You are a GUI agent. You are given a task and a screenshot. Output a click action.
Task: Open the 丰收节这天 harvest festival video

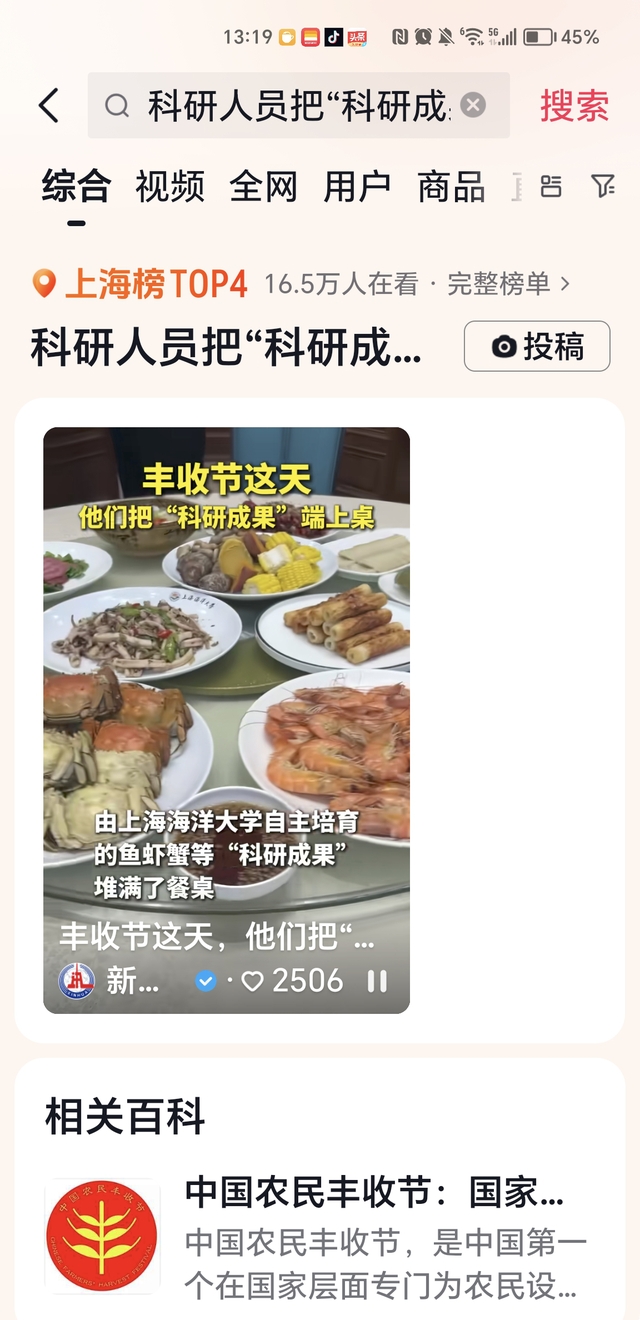tap(226, 700)
